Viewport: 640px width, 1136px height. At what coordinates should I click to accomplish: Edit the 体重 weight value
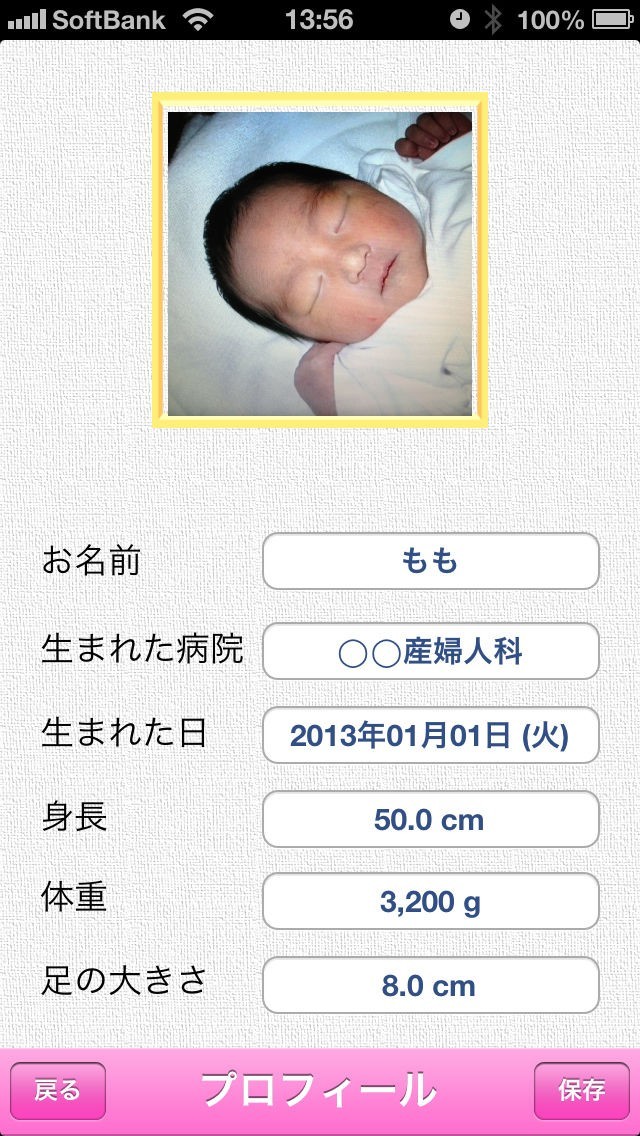[x=430, y=902]
